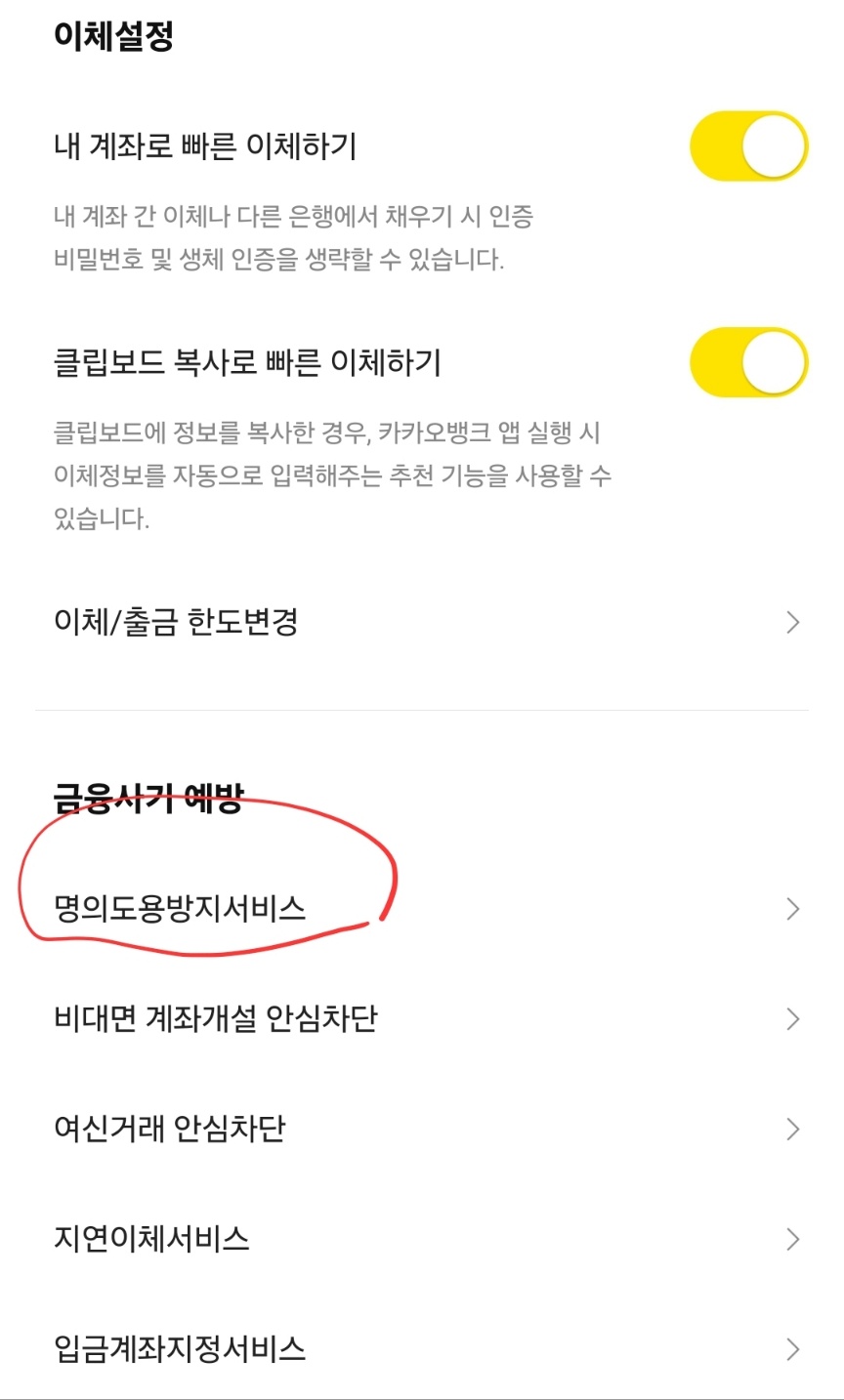Click the yellow switch for clipboard quick transfer

[x=749, y=361]
